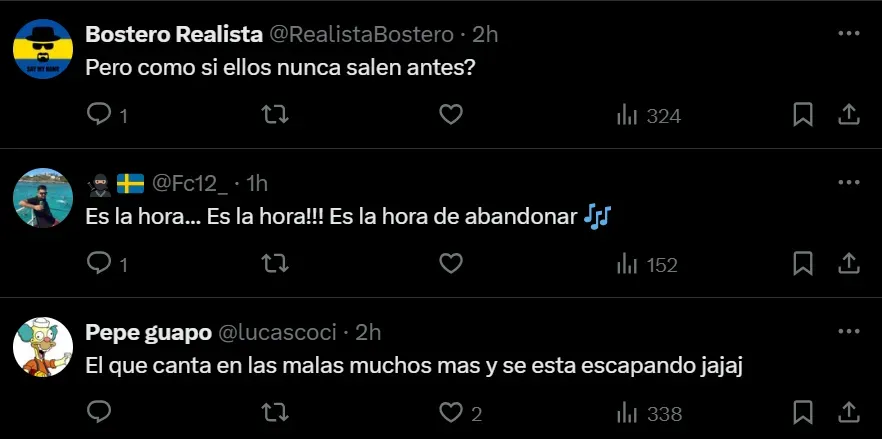The height and width of the screenshot is (439, 882).
Task: Retweet Bostero Realista's post
Action: pyautogui.click(x=275, y=116)
